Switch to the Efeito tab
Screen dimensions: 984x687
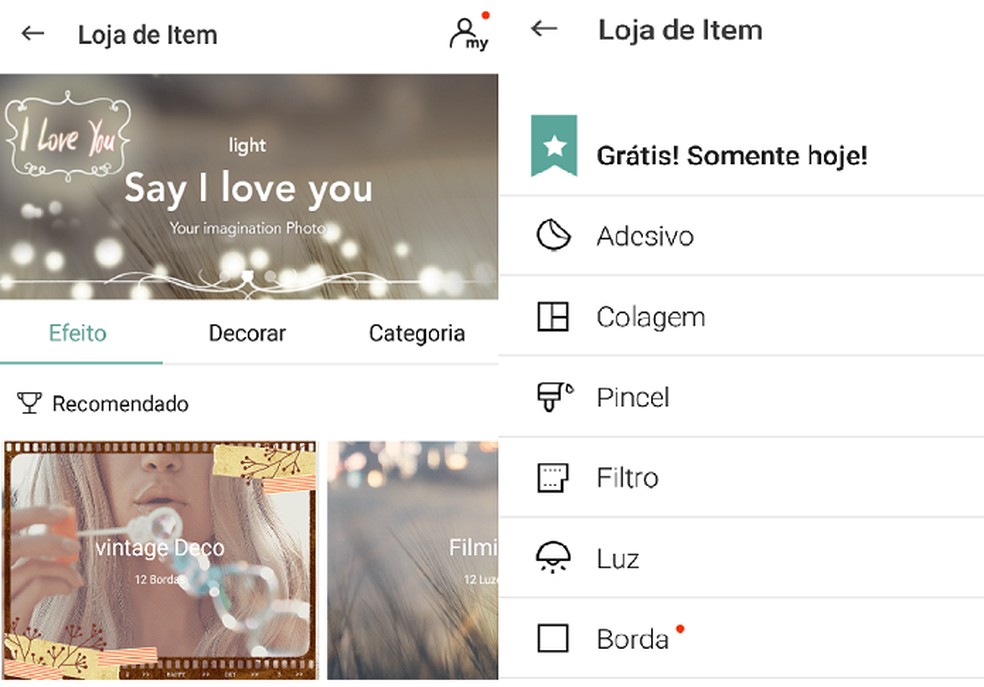pyautogui.click(x=78, y=333)
